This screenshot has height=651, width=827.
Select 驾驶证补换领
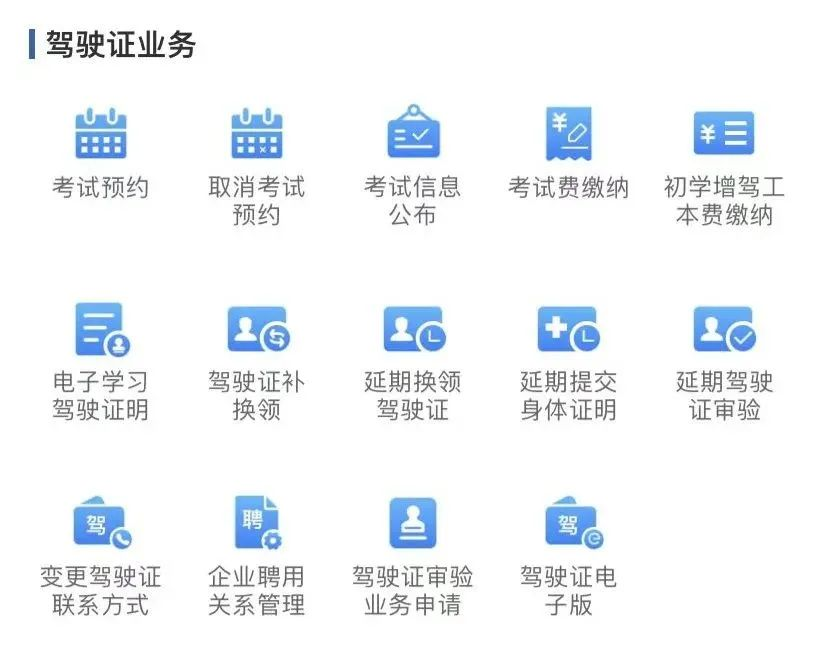(257, 332)
